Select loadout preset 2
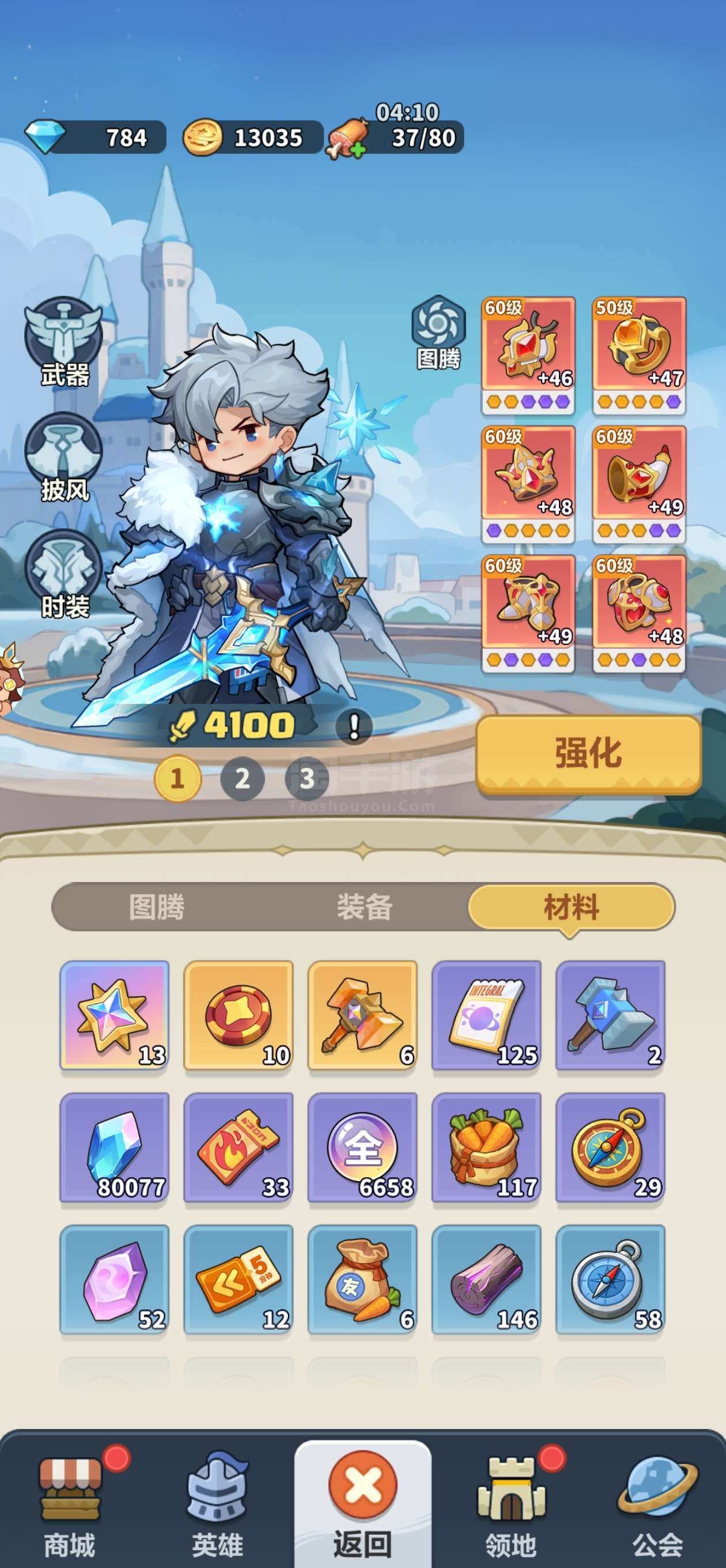Image resolution: width=726 pixels, height=1568 pixels. [x=242, y=778]
